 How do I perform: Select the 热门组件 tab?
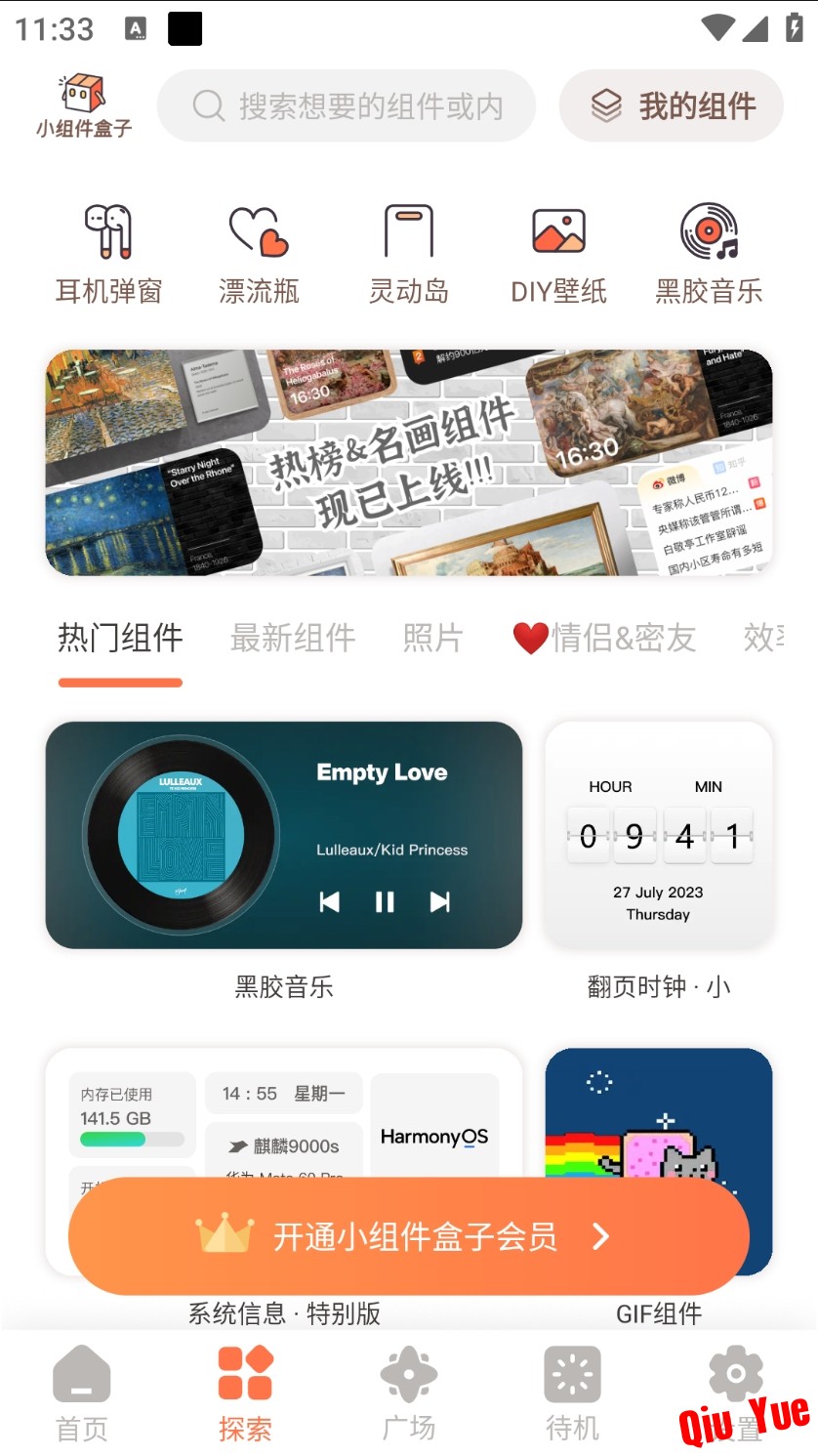pos(120,638)
